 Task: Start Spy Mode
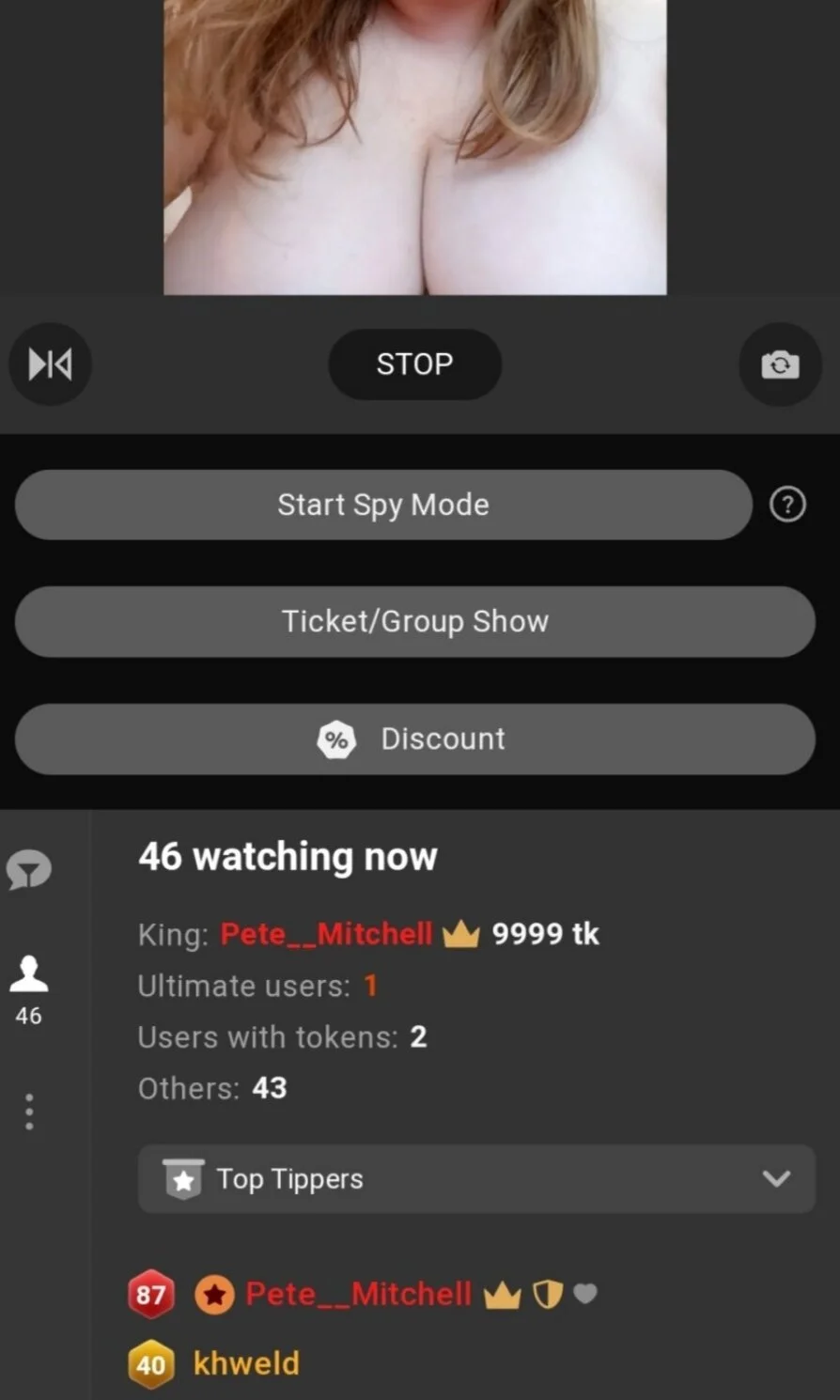point(383,505)
